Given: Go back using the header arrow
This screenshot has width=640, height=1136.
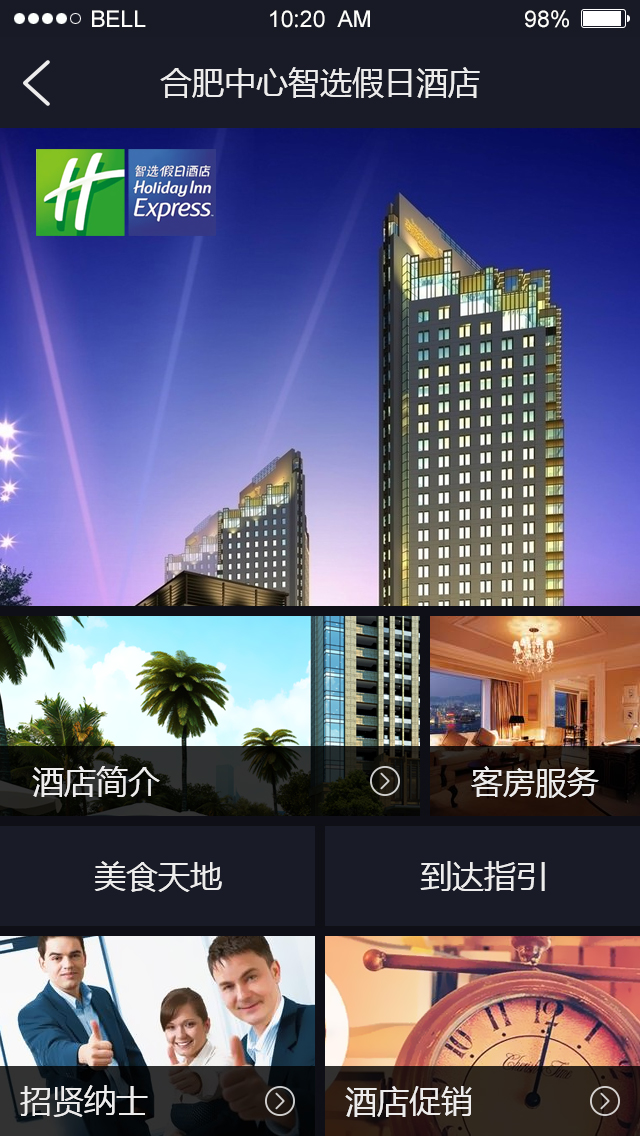Looking at the screenshot, I should tap(37, 83).
